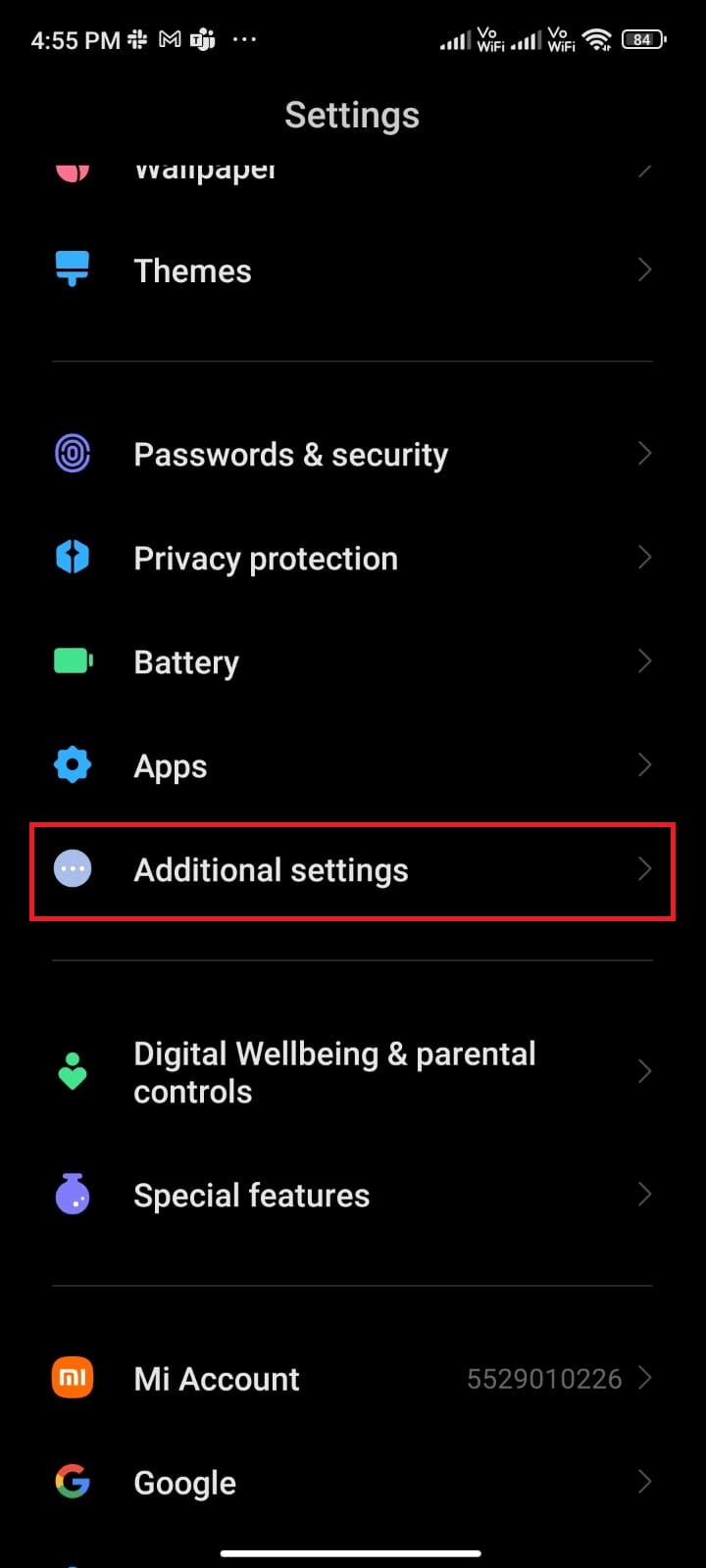The image size is (706, 1568).
Task: Tap the Additional settings ellipsis icon
Action: (71, 869)
